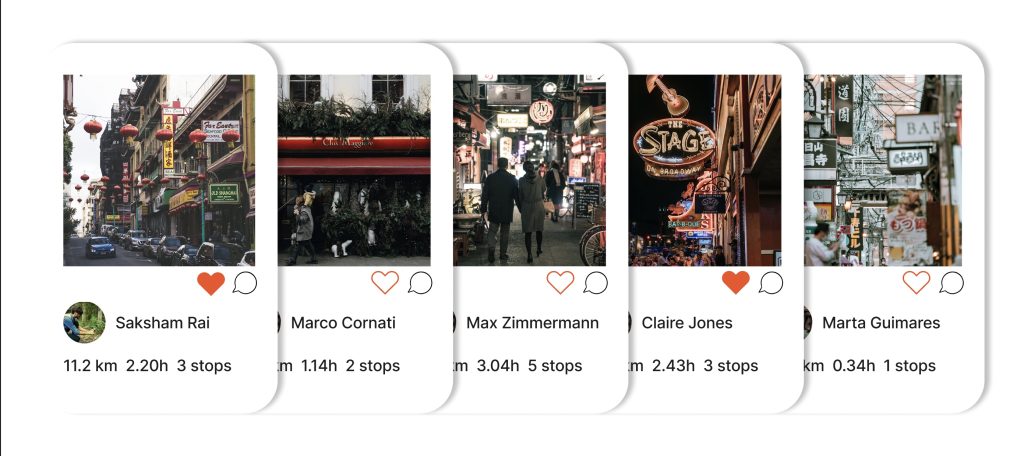Open Marta Guimares's street signs photo
Screen dimensions: 1024x456
point(883,170)
